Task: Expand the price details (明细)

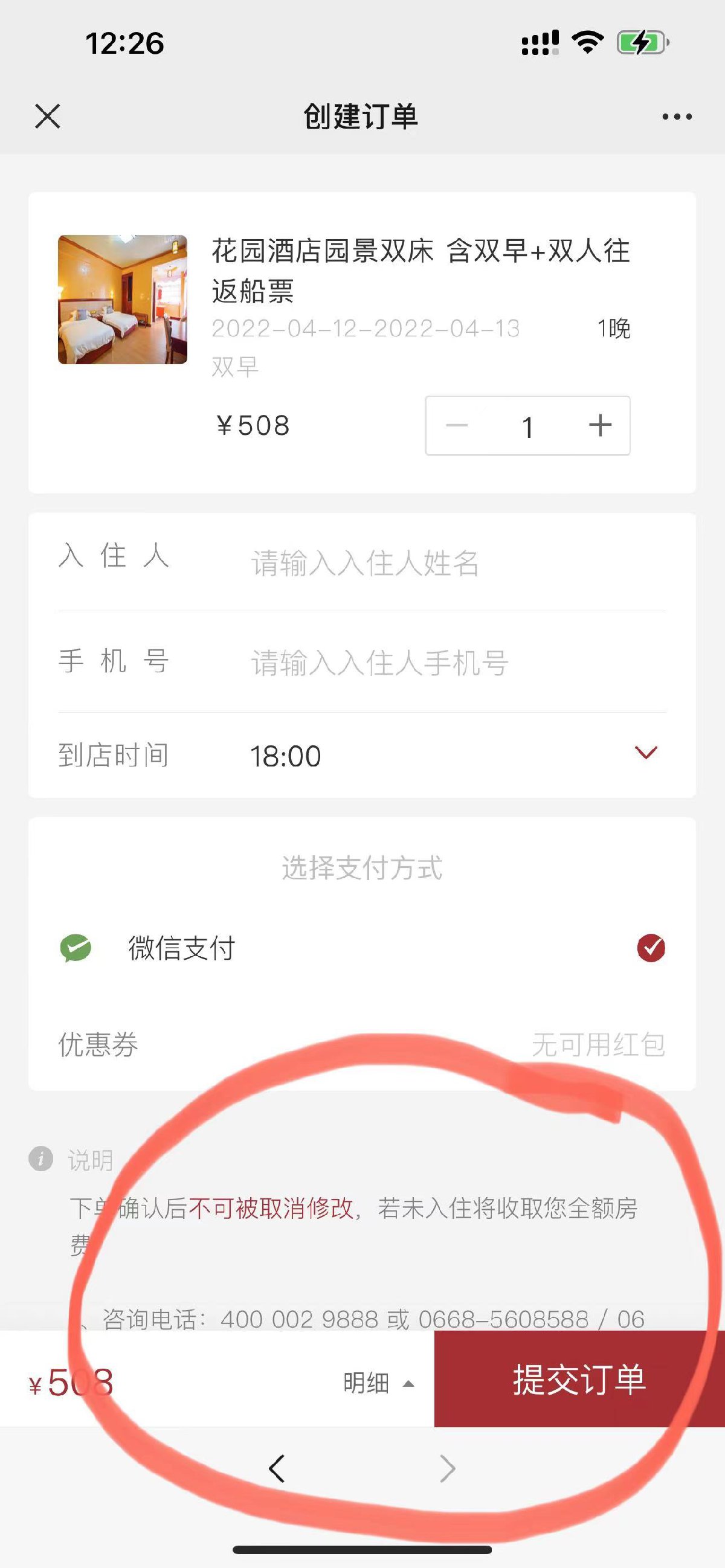Action: pos(378,1383)
